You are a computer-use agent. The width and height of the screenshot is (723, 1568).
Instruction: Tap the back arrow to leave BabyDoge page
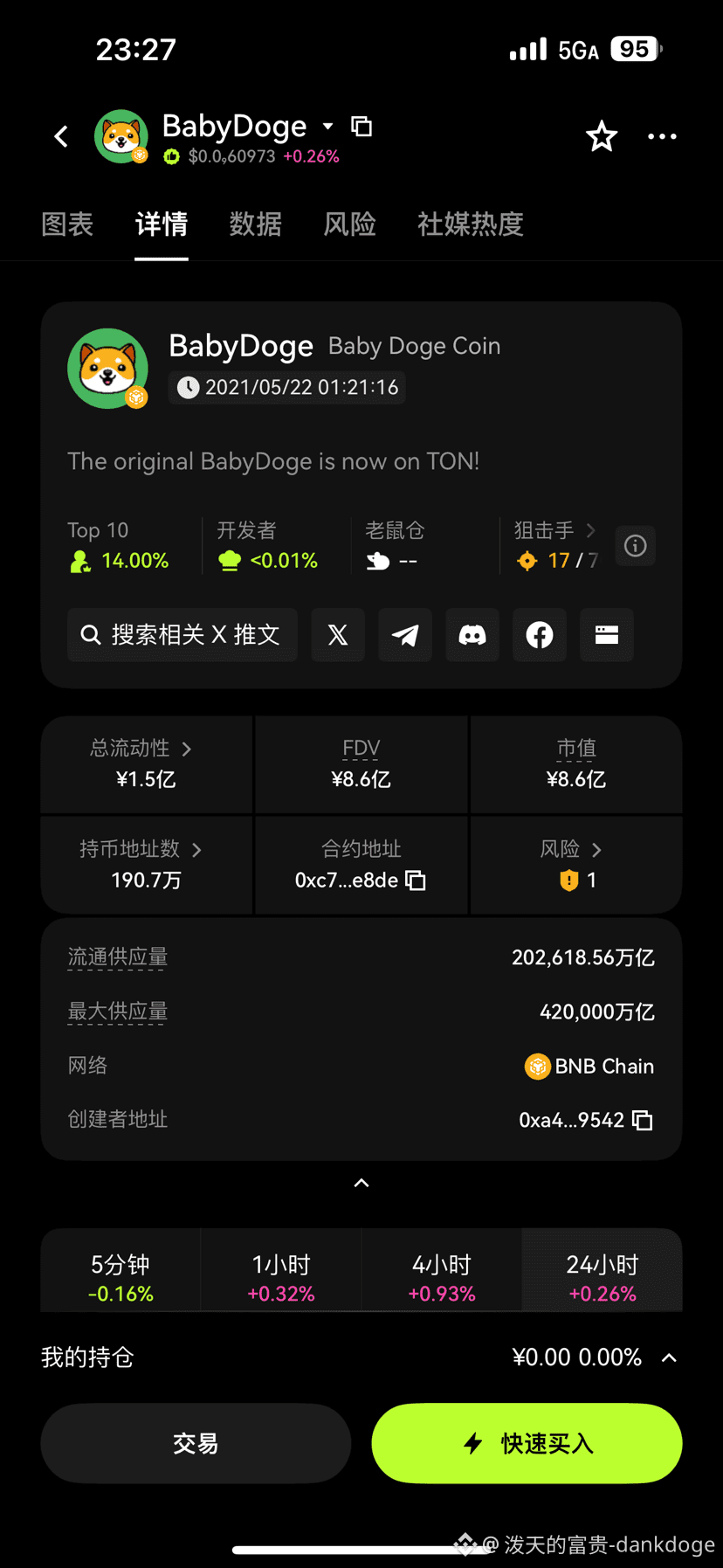click(x=59, y=136)
